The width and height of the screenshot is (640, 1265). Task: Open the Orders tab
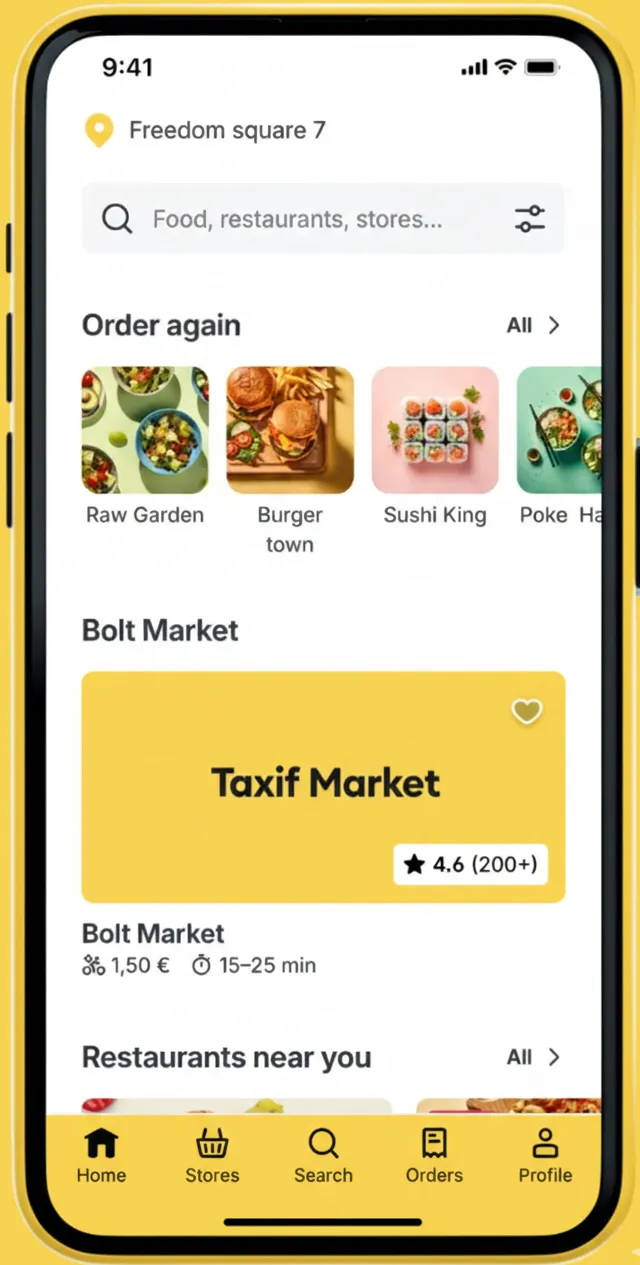(434, 1155)
